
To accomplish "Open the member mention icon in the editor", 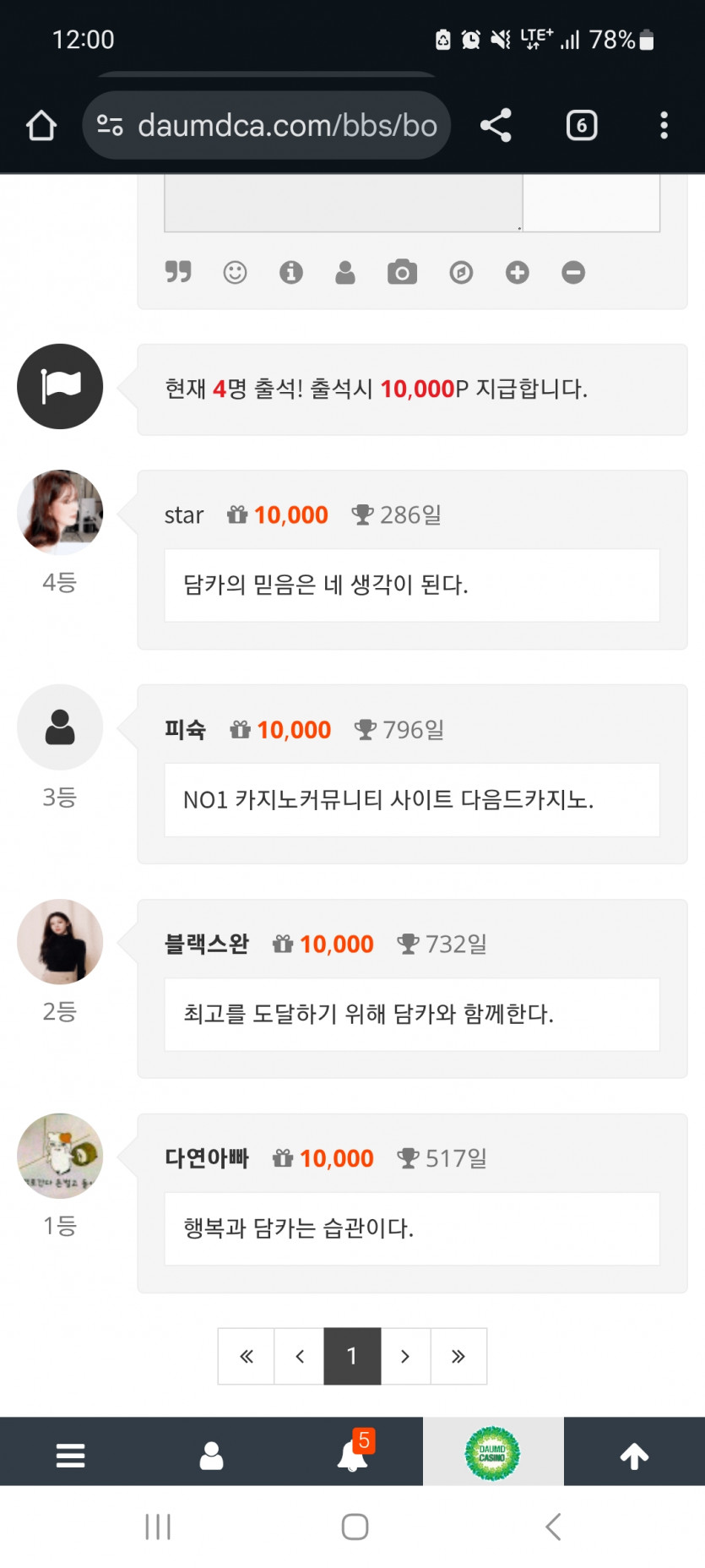I will (345, 272).
